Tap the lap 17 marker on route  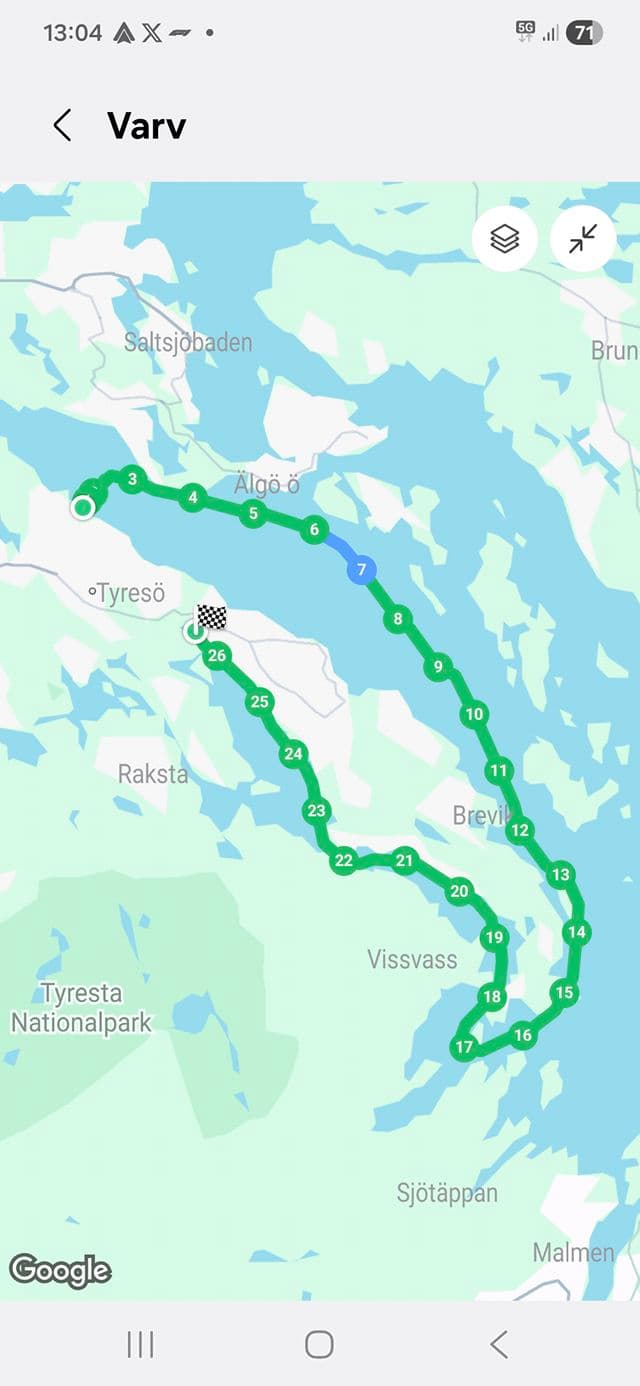pos(464,1048)
